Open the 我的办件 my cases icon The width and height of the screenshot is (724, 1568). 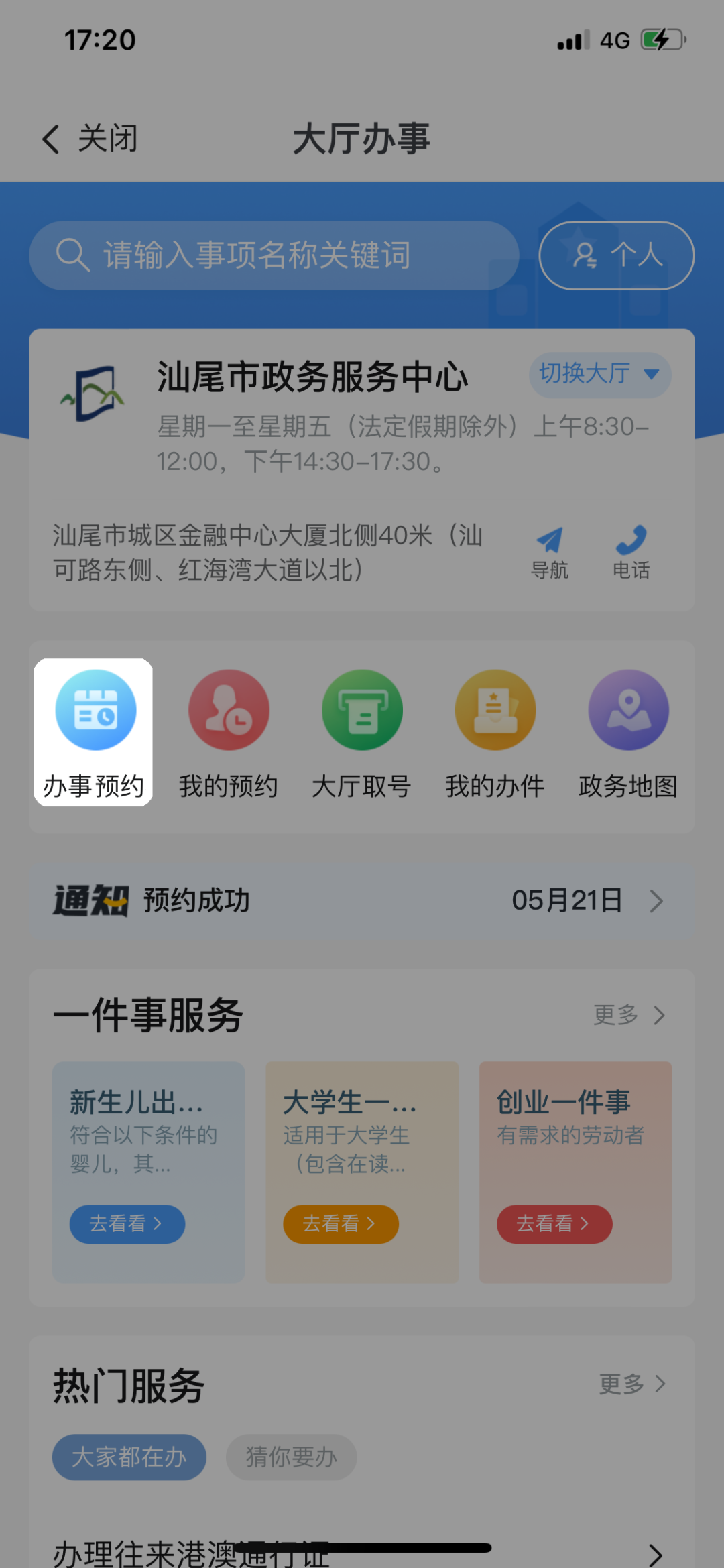click(x=495, y=711)
